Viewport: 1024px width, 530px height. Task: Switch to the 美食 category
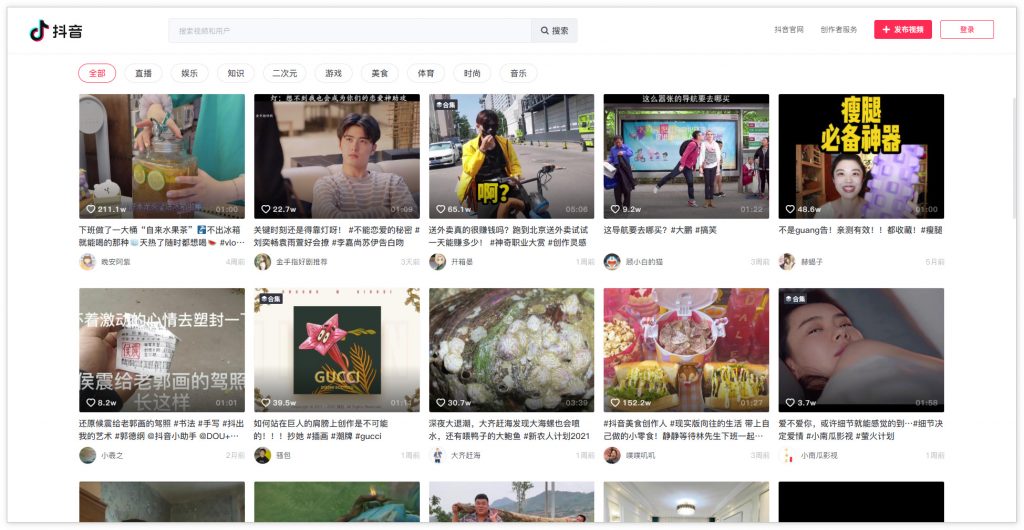(x=380, y=73)
